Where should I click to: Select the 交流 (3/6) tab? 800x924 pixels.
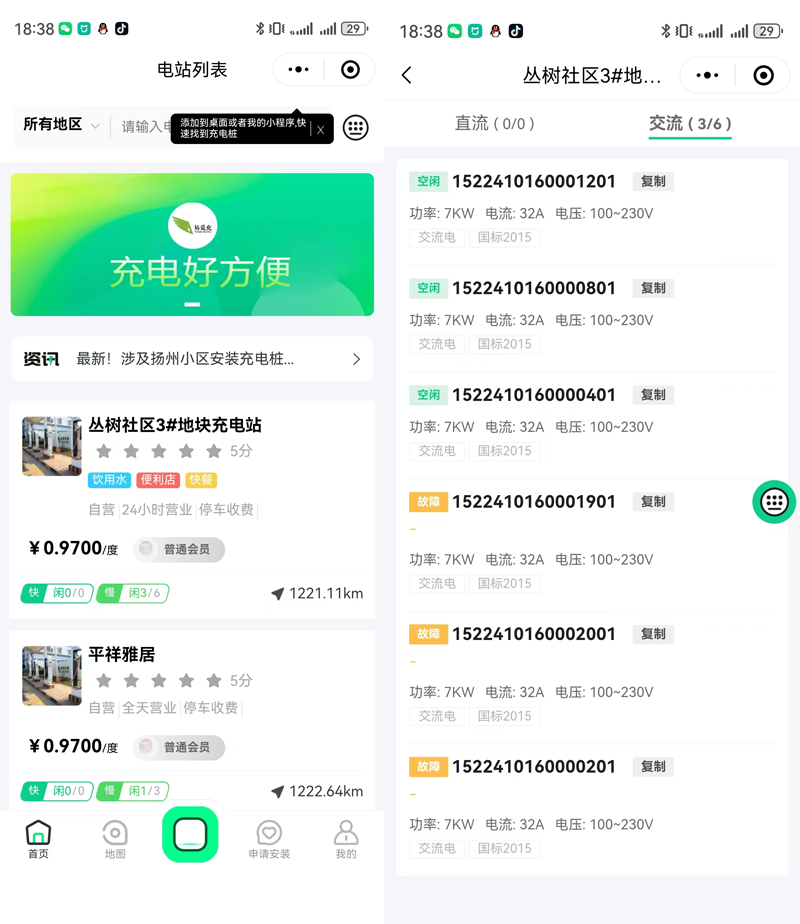pos(690,123)
